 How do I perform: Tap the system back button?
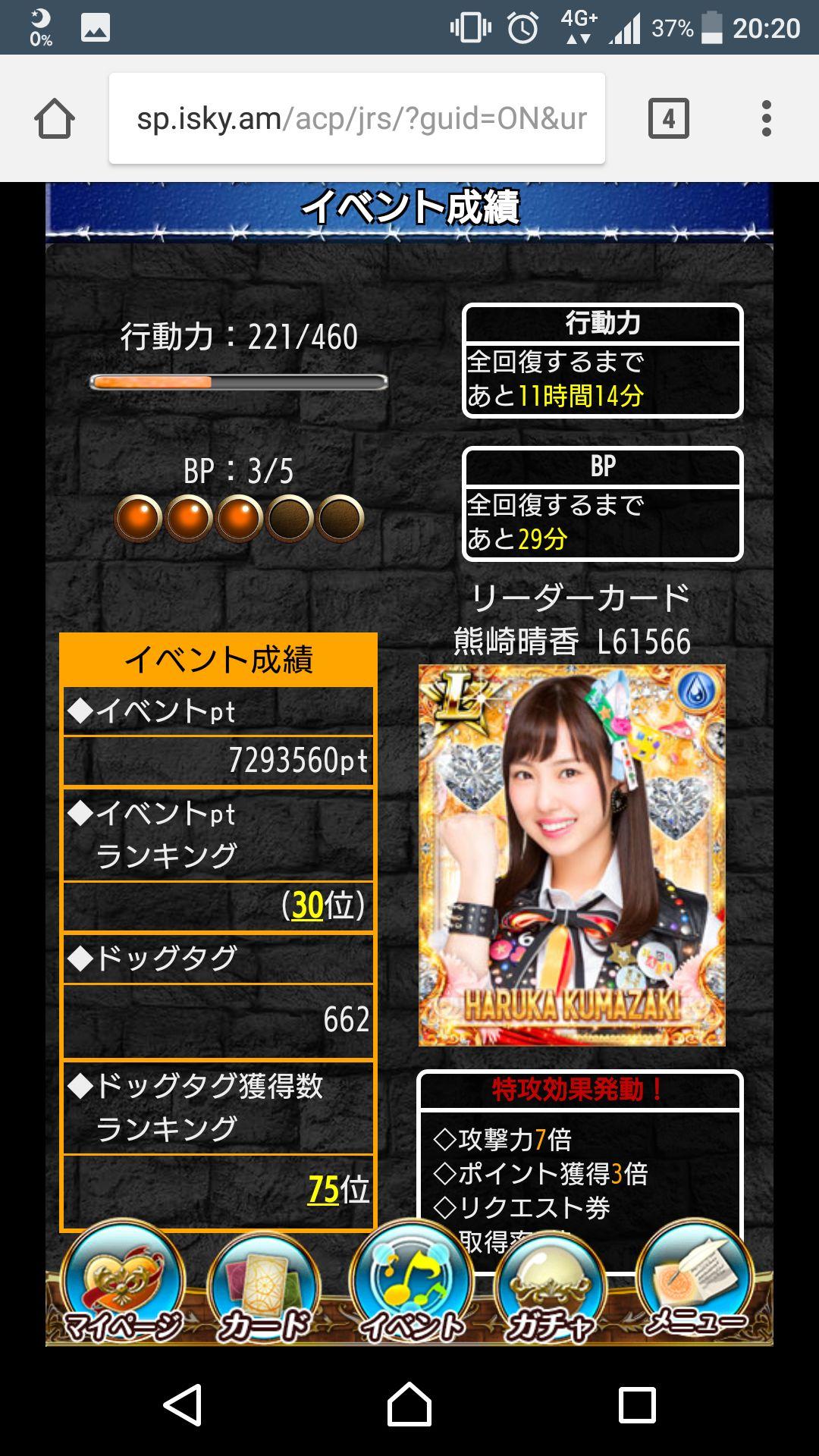click(x=183, y=1404)
